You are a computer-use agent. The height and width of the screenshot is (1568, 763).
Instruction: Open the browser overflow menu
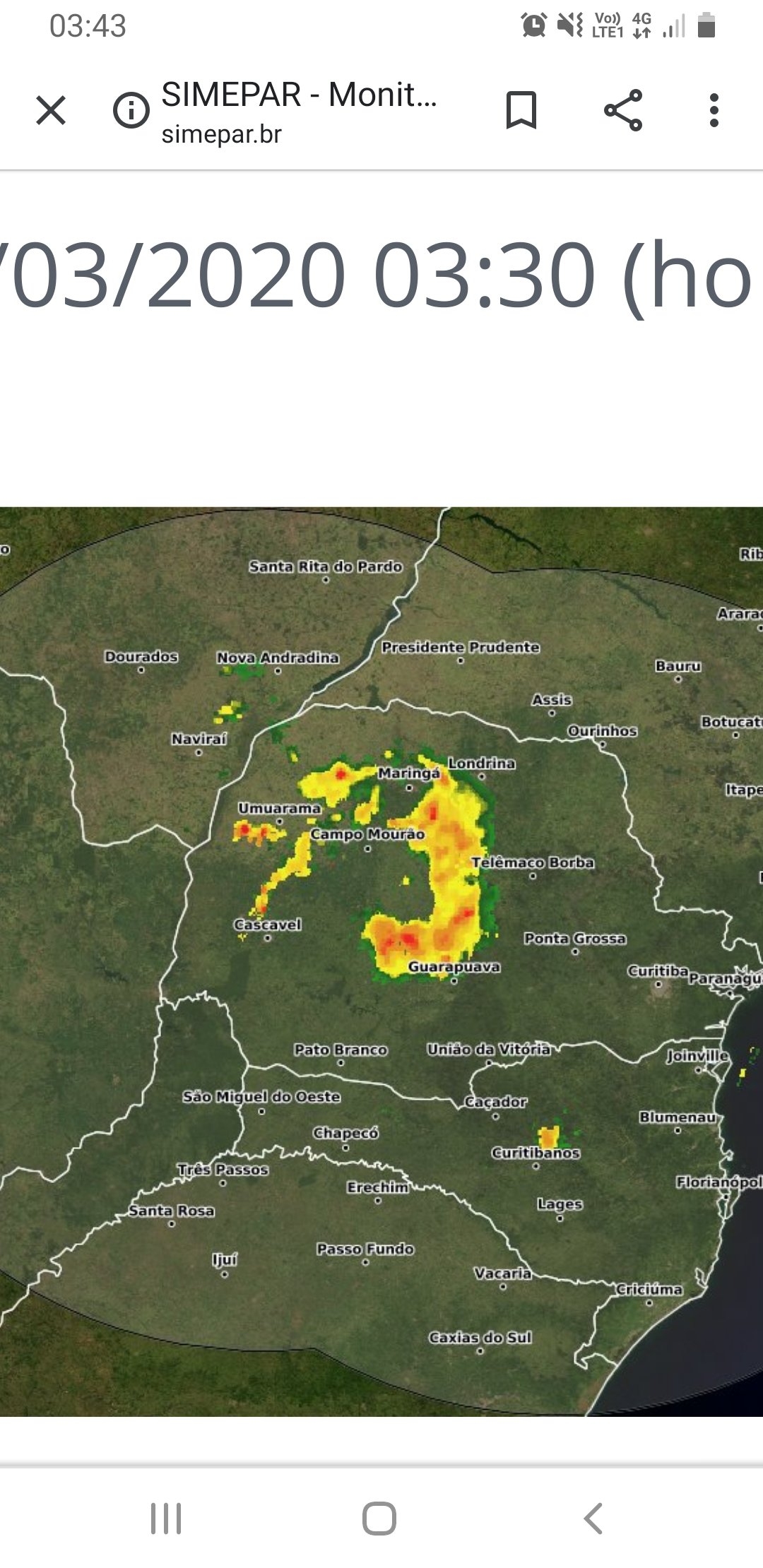point(714,111)
